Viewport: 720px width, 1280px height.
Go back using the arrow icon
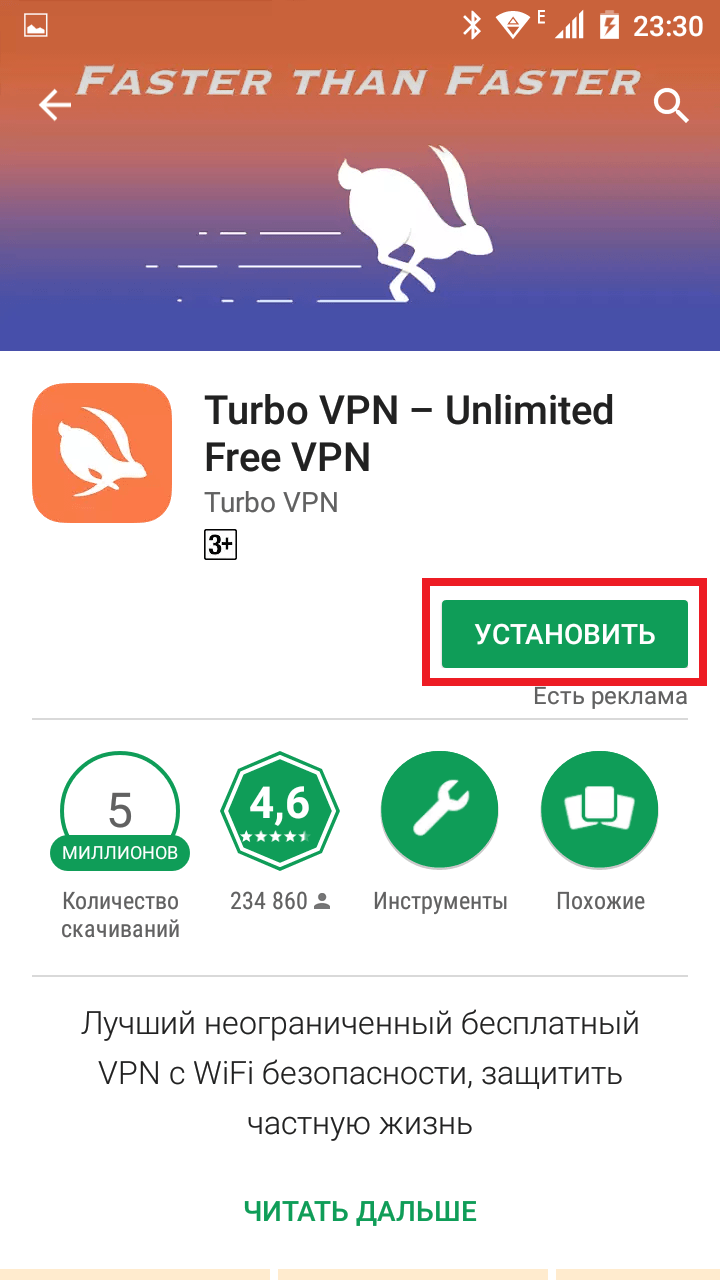(x=54, y=106)
